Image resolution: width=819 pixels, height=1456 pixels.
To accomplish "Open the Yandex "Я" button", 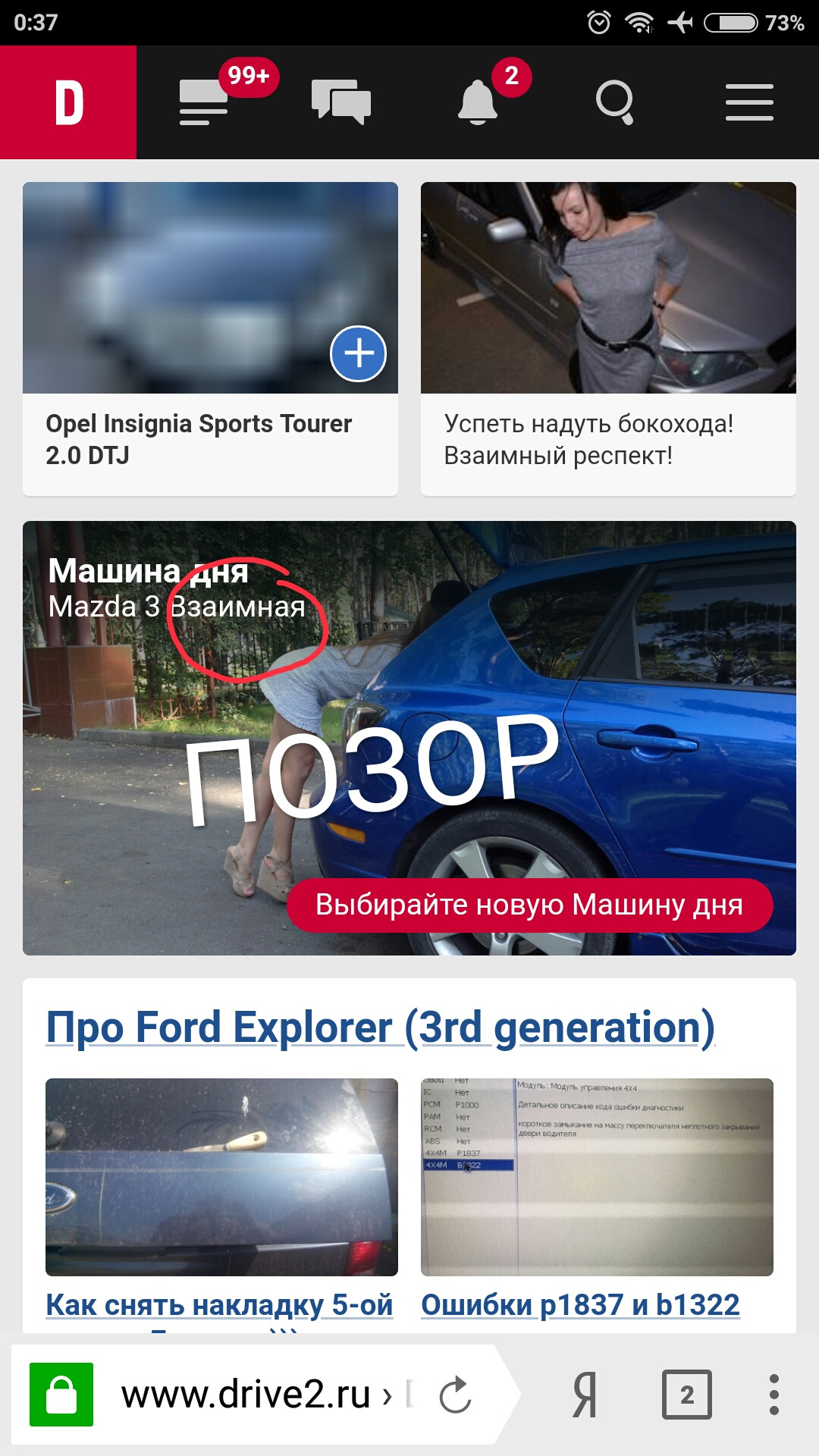I will pos(585,1395).
